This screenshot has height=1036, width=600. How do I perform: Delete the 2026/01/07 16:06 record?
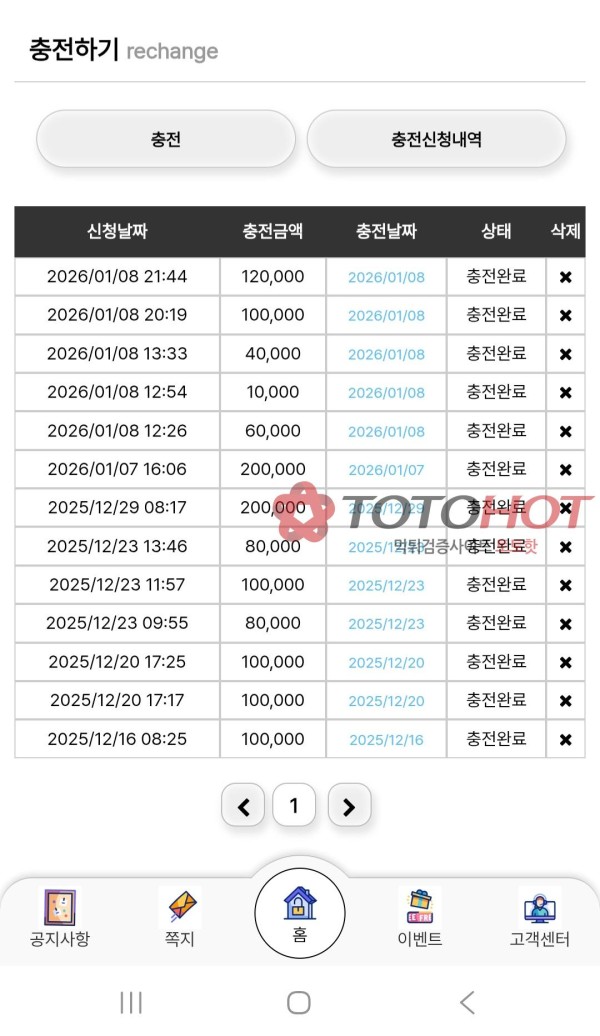pyautogui.click(x=565, y=469)
